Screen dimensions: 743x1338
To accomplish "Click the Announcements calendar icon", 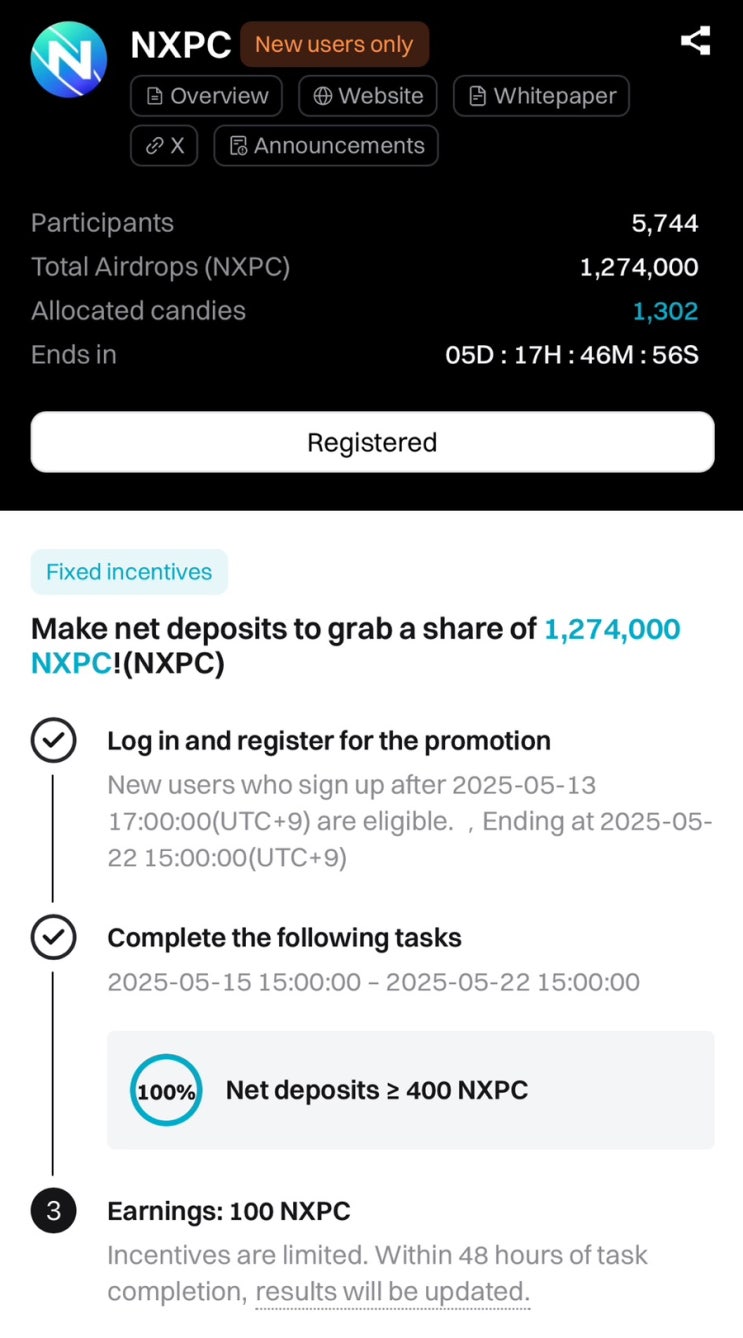I will pos(238,146).
